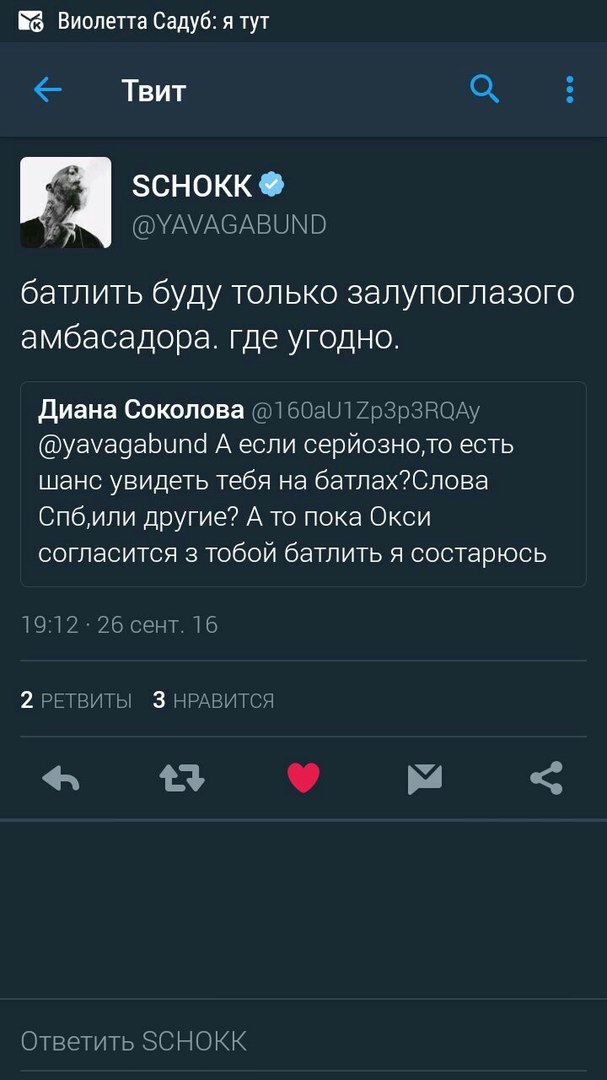Open quoted tweet by Диана Соколова

303,483
